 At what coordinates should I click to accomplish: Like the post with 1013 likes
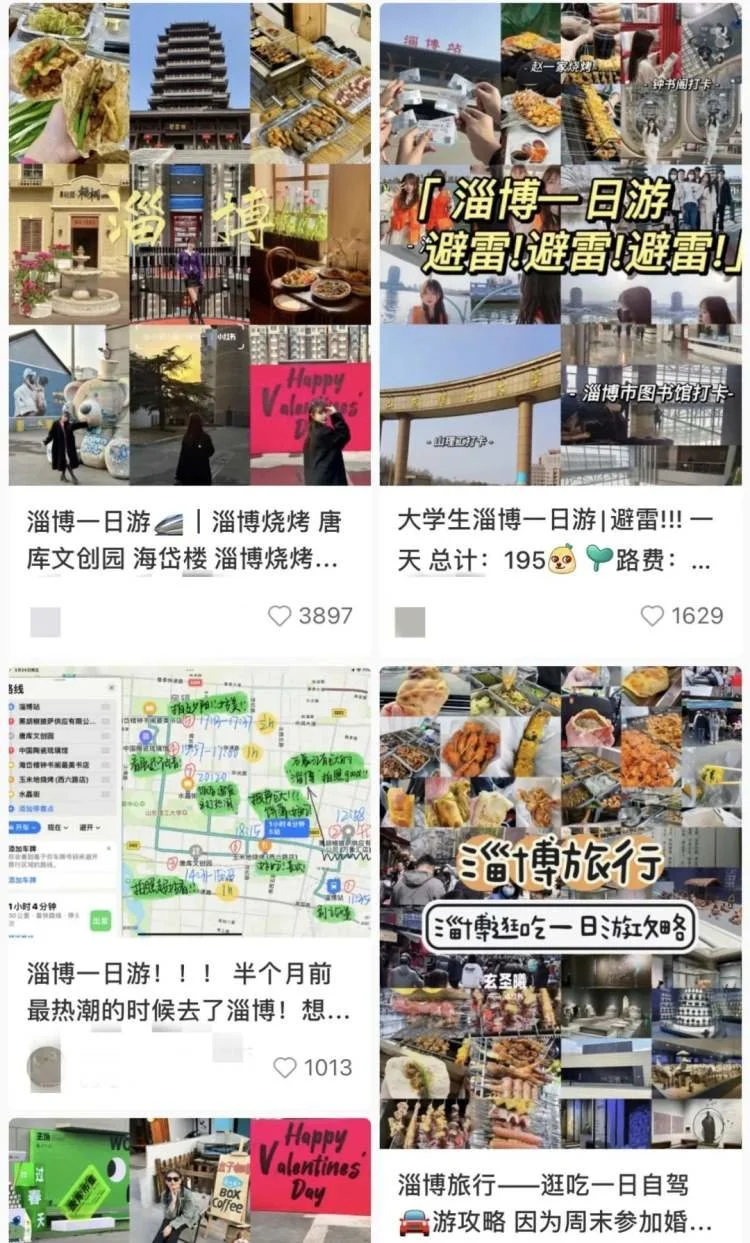click(x=285, y=1068)
